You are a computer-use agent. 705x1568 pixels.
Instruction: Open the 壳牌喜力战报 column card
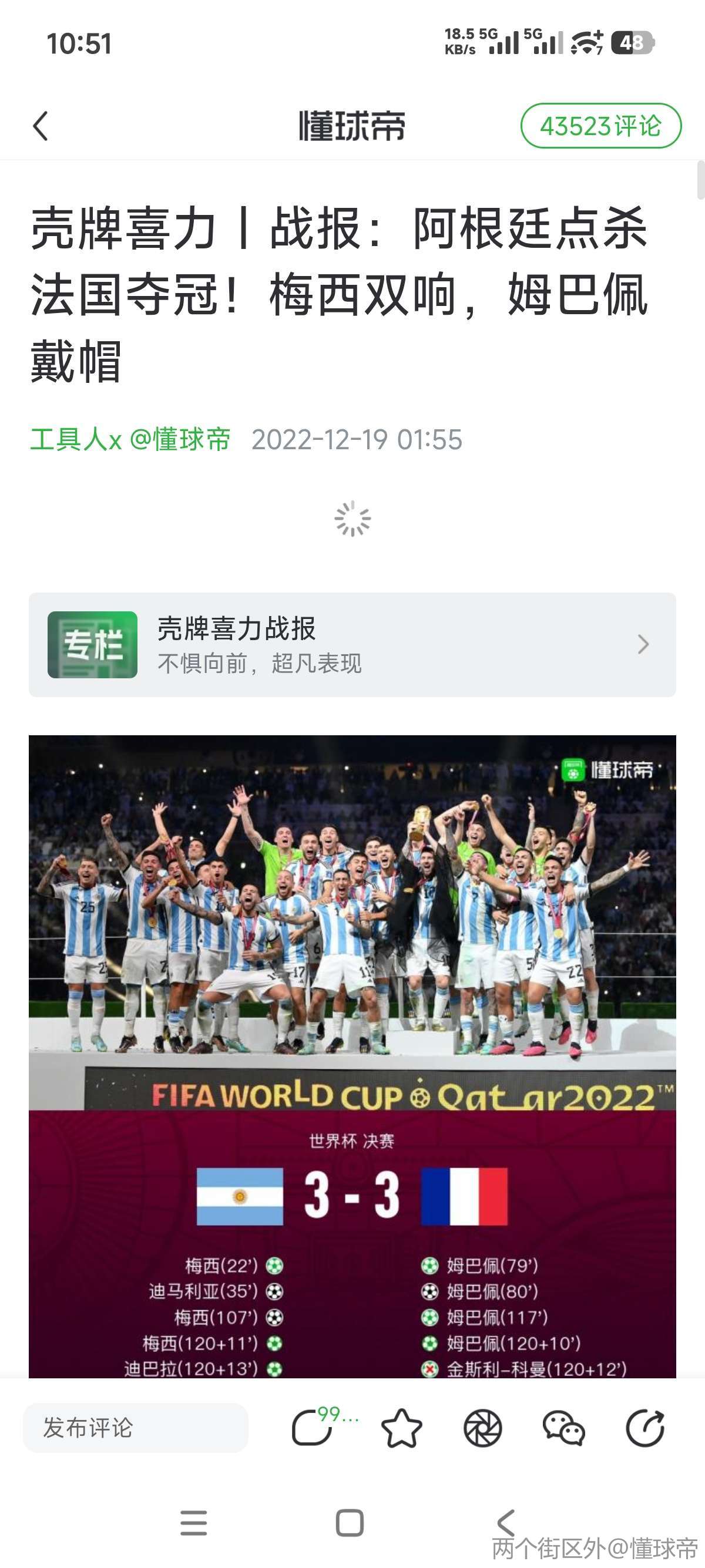tap(352, 645)
